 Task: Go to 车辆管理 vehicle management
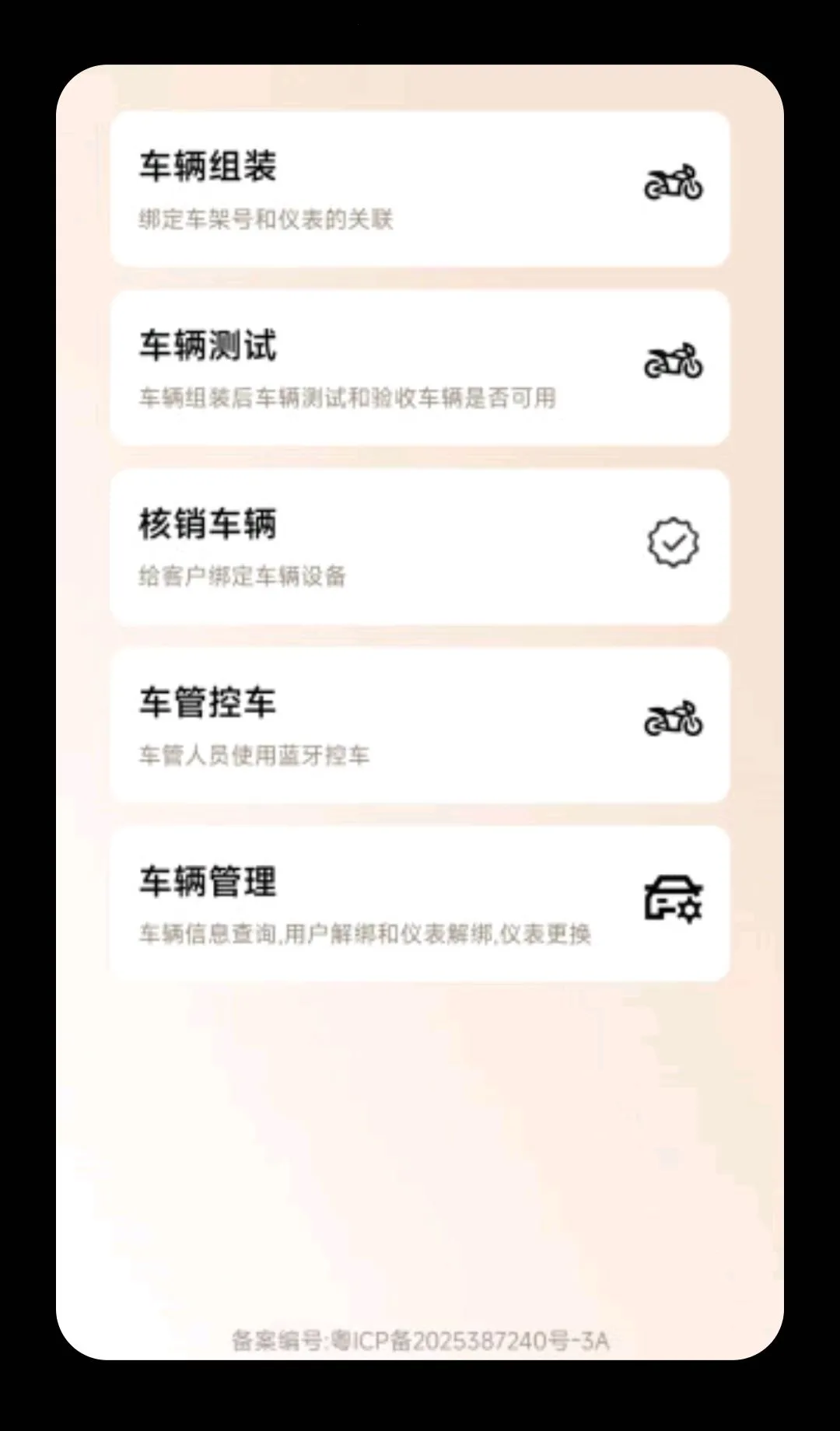tap(420, 904)
